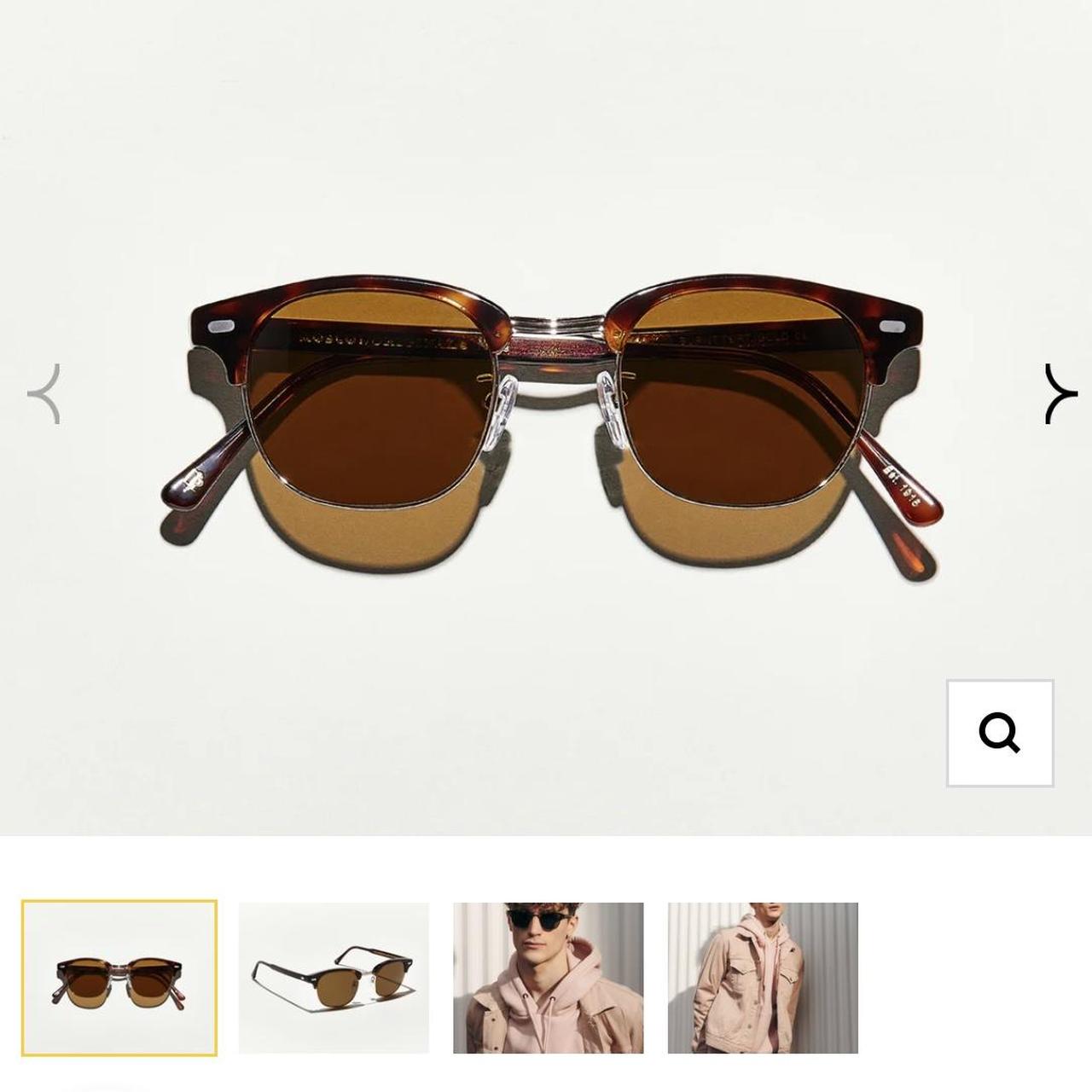Open the thumbnail of the model wearing sunglasses
Image resolution: width=1092 pixels, height=1092 pixels.
coord(548,978)
